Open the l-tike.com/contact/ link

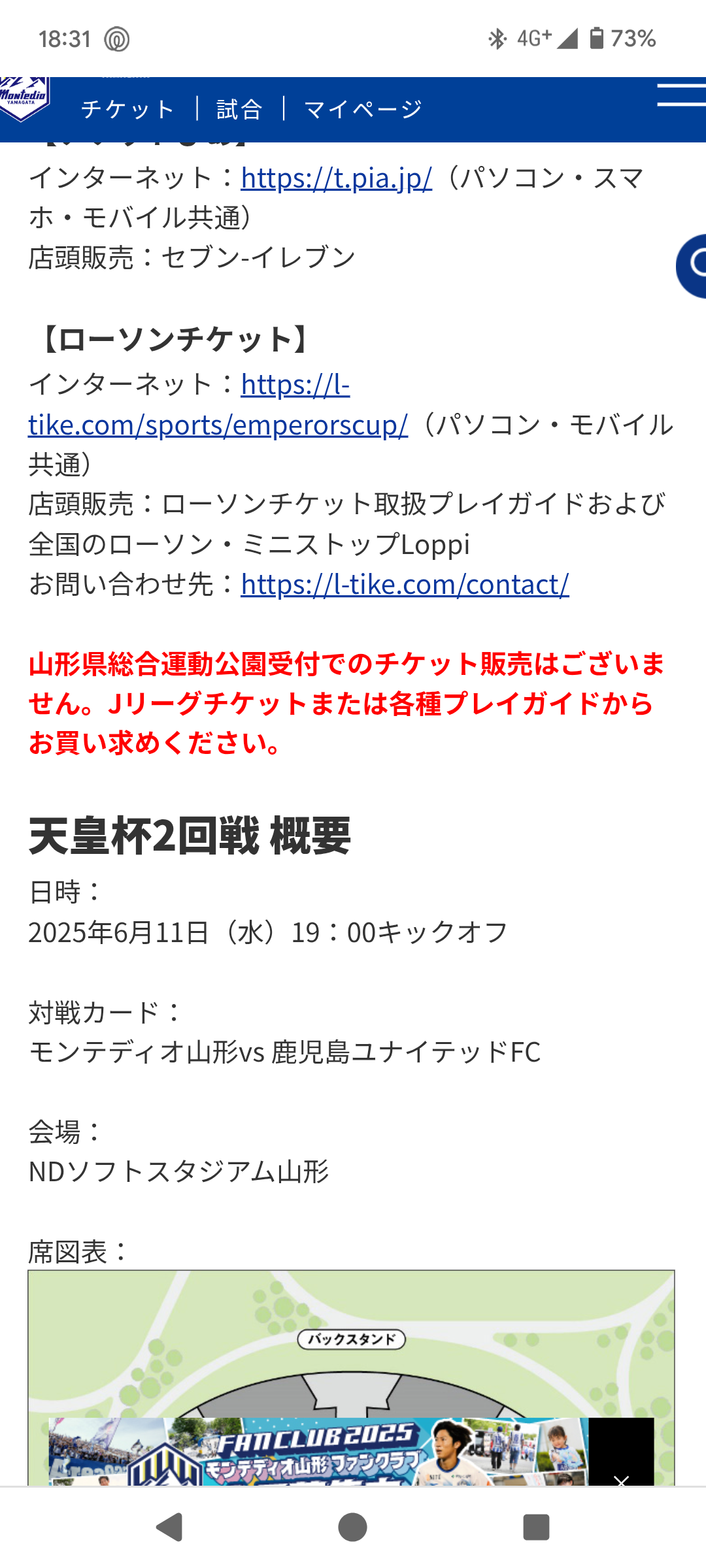[405, 584]
